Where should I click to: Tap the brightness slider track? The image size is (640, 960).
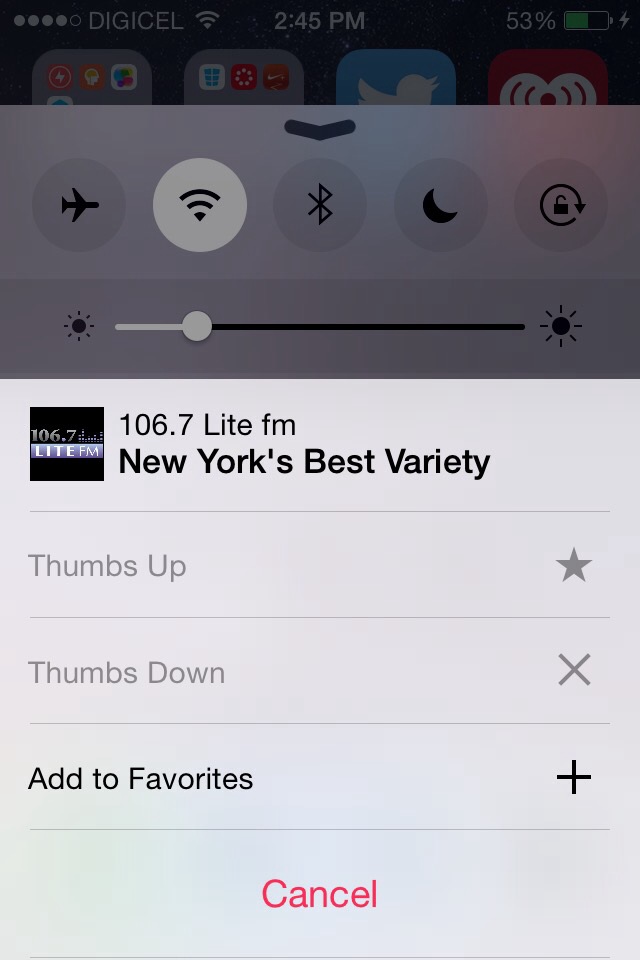320,327
